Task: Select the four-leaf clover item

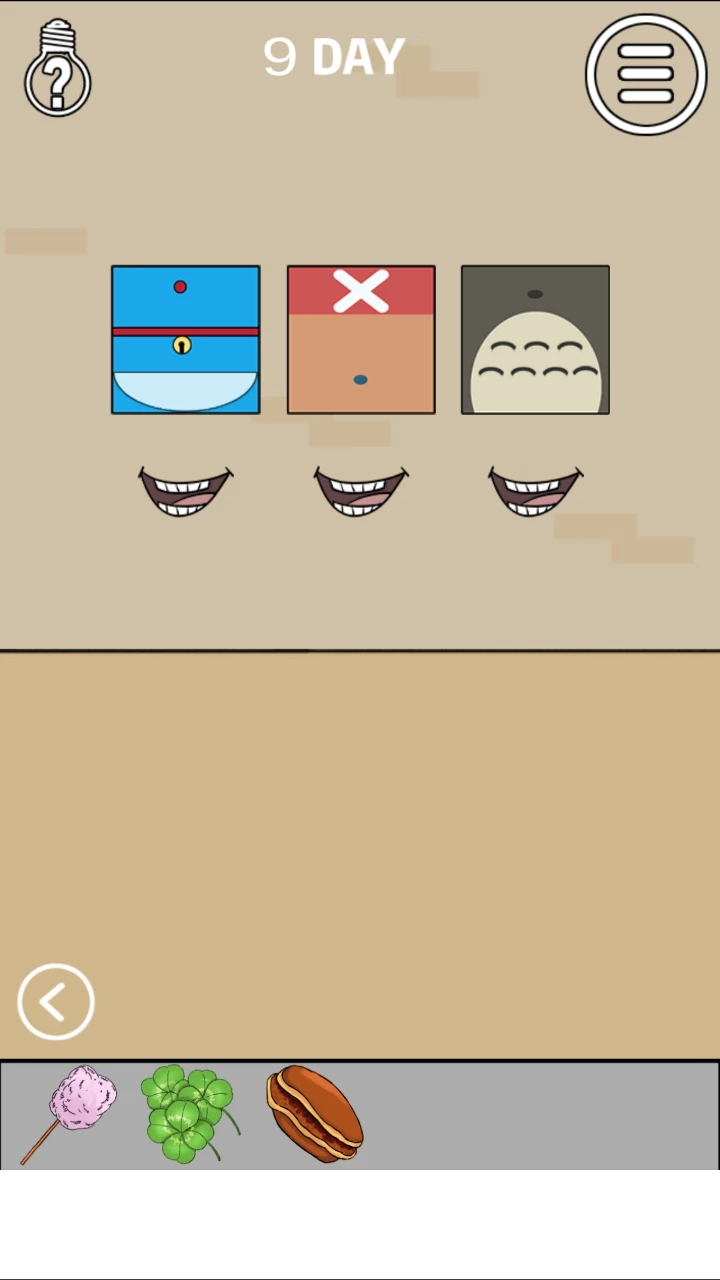Action: pos(190,1113)
